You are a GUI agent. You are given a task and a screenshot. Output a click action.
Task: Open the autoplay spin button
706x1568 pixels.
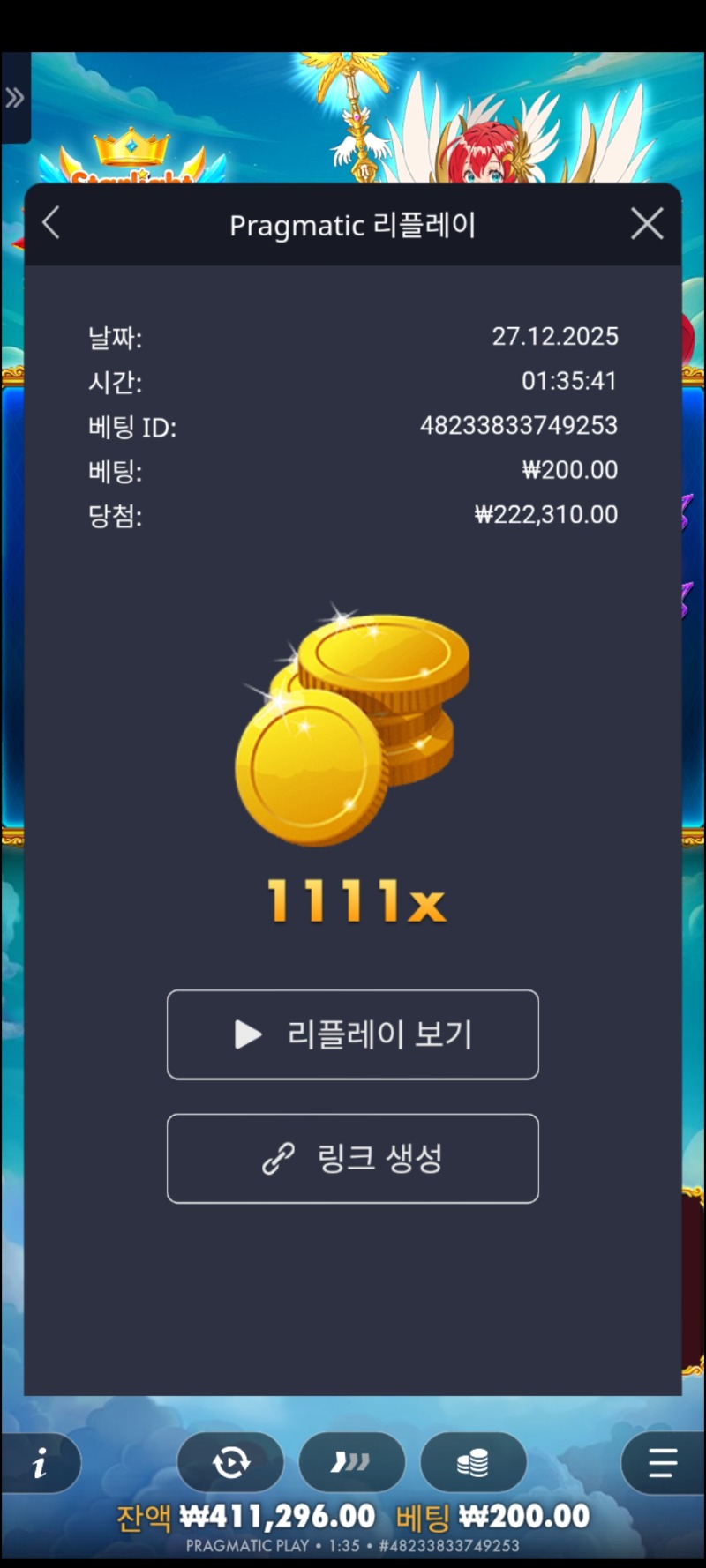[x=231, y=1463]
